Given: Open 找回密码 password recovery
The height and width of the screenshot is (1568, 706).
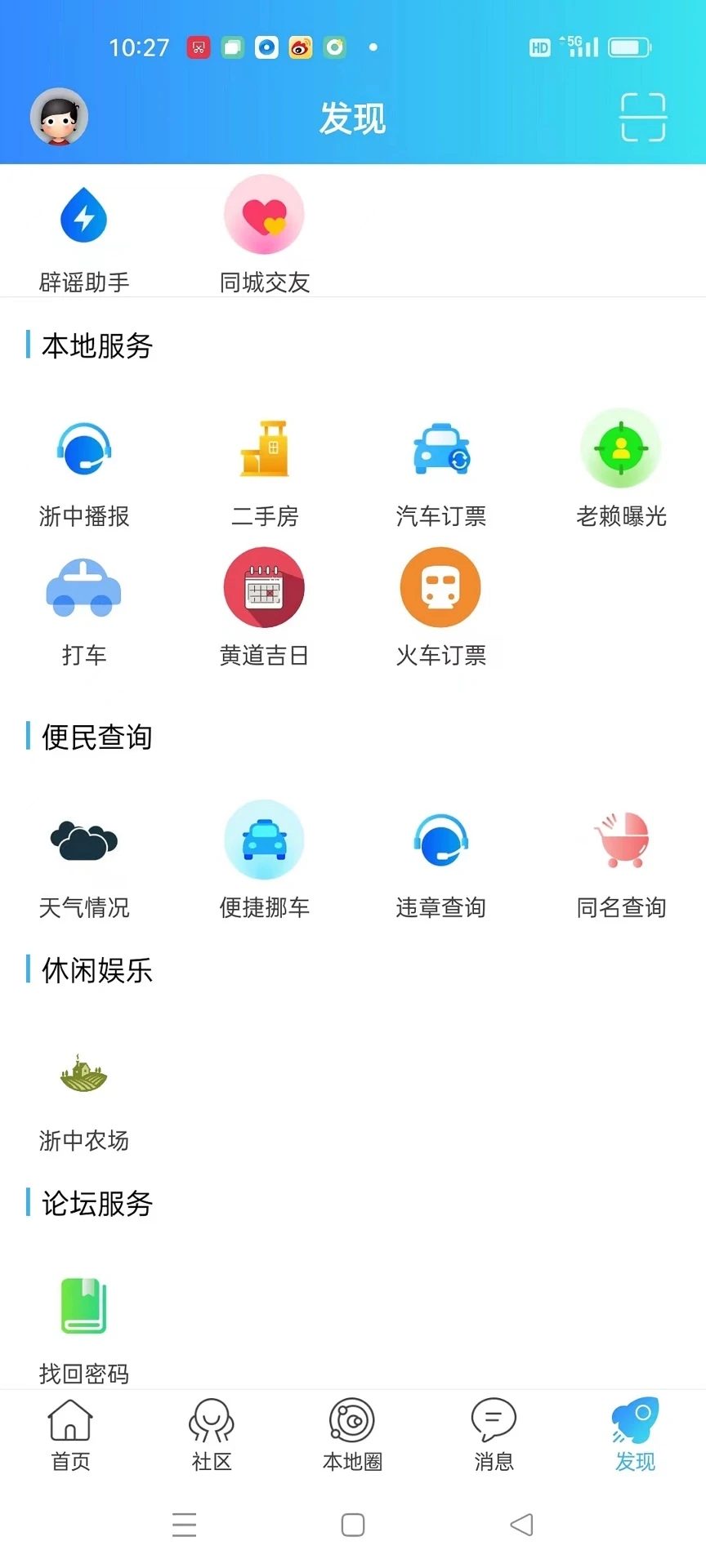Looking at the screenshot, I should point(84,1323).
